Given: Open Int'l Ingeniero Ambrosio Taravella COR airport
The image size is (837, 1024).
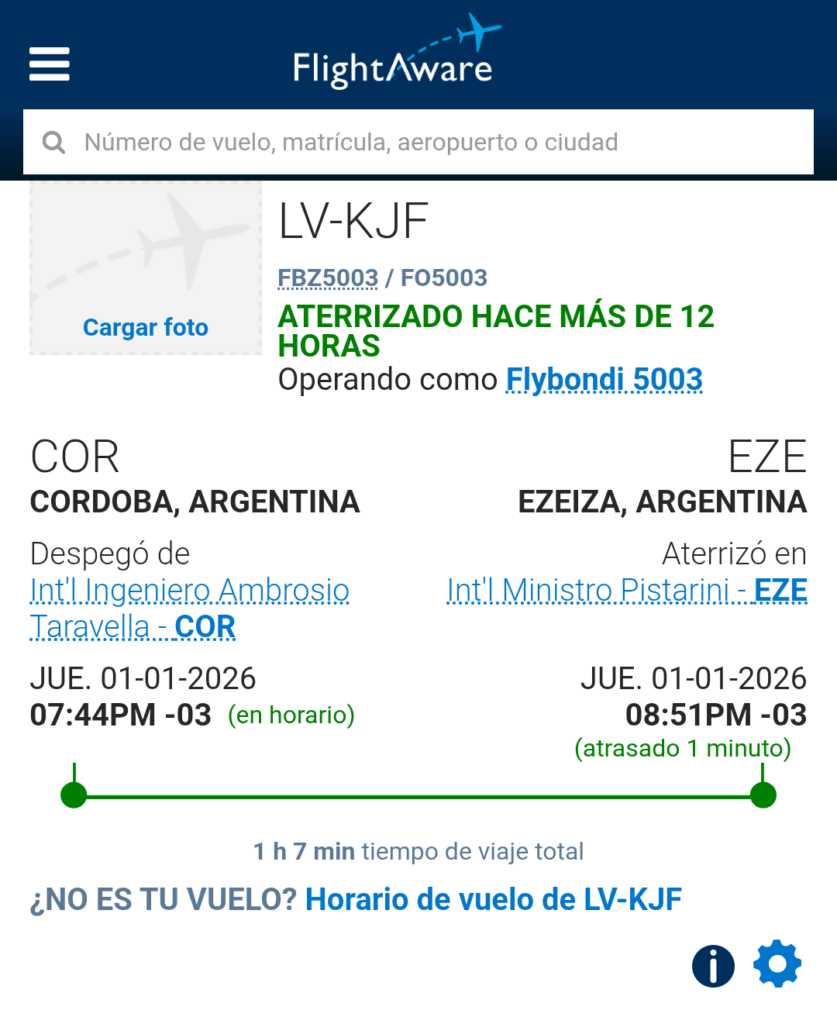Looking at the screenshot, I should [189, 608].
